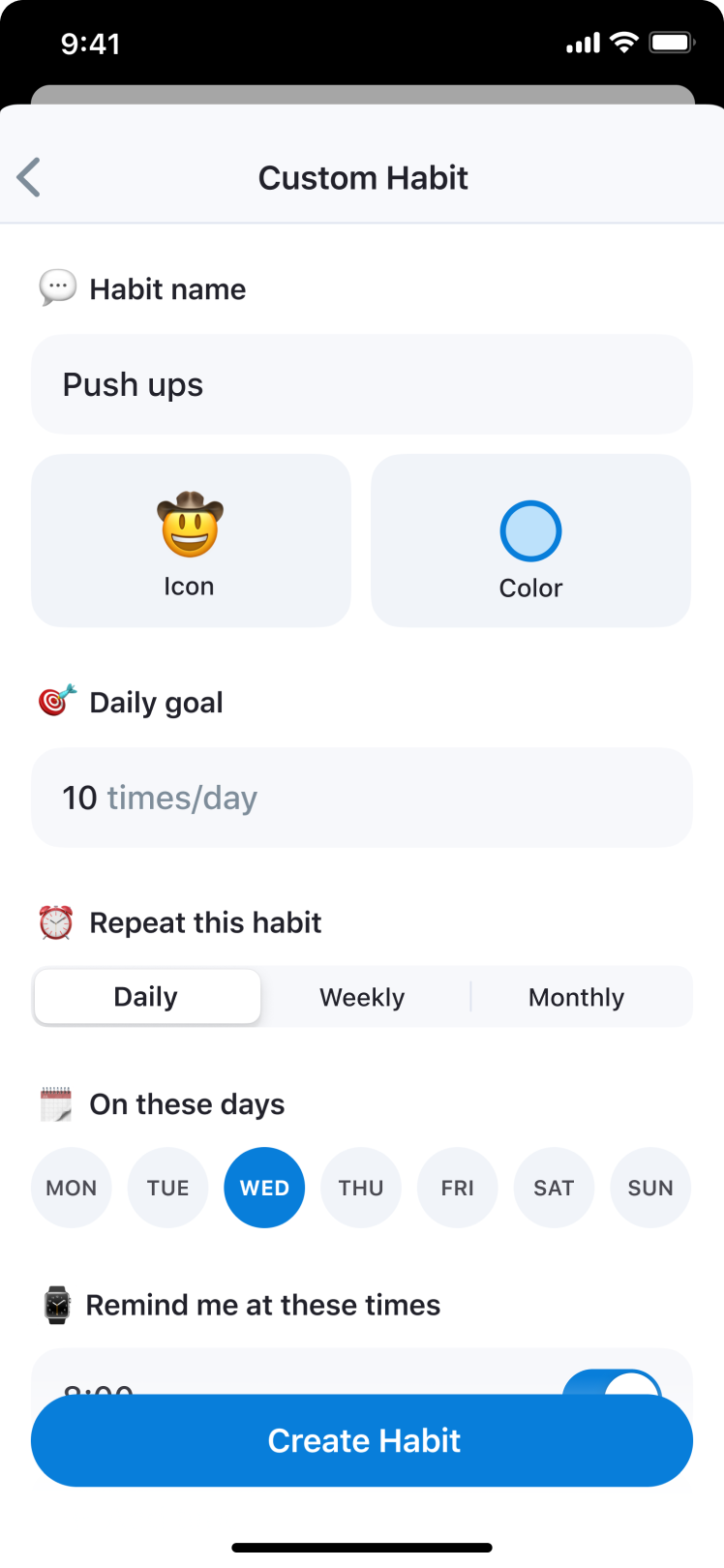The height and width of the screenshot is (1568, 724).
Task: Select the Monthly repeat option
Action: pos(576,996)
